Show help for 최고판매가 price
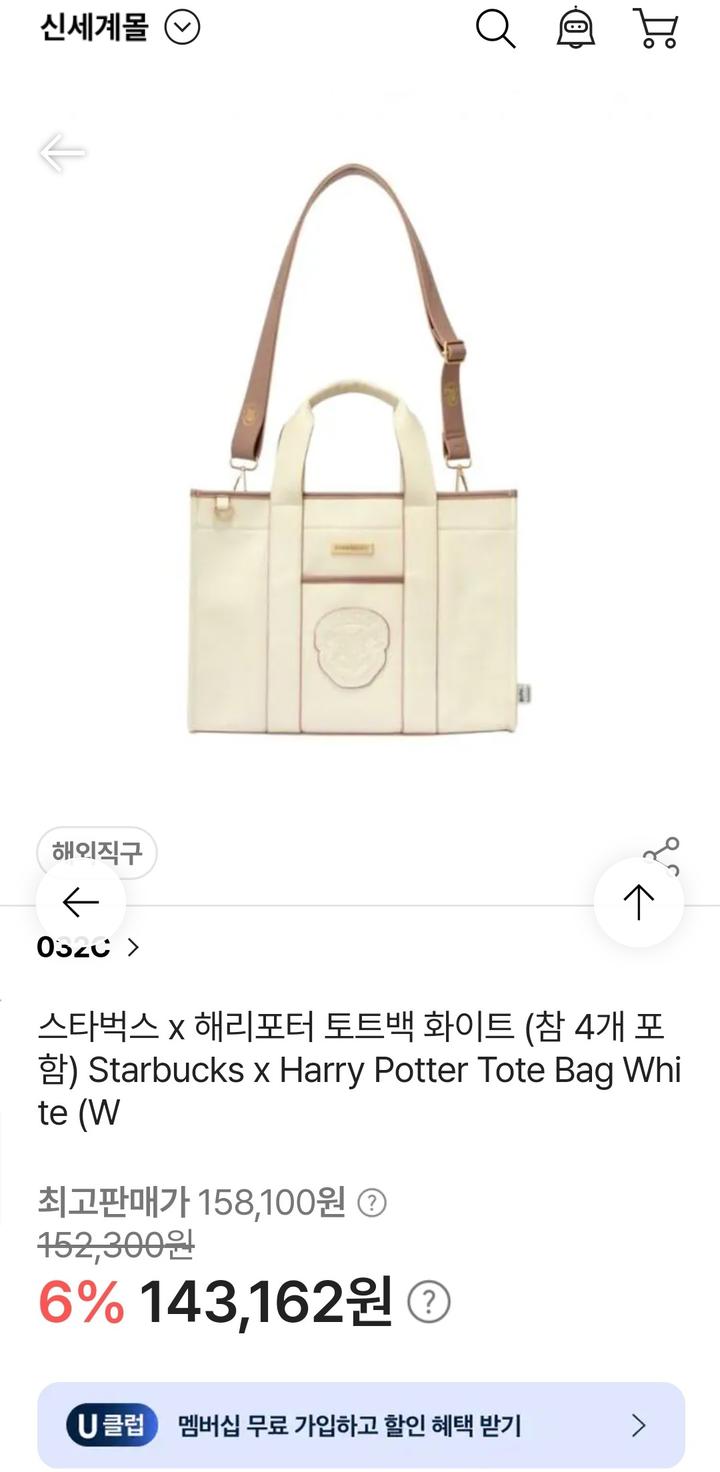 [x=372, y=1202]
